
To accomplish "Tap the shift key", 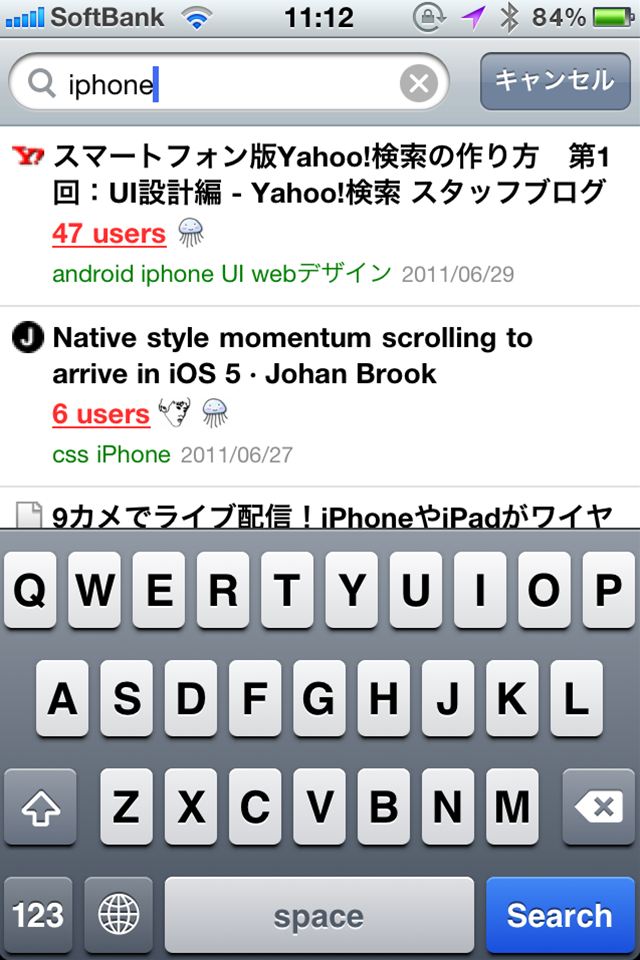I will pyautogui.click(x=40, y=808).
